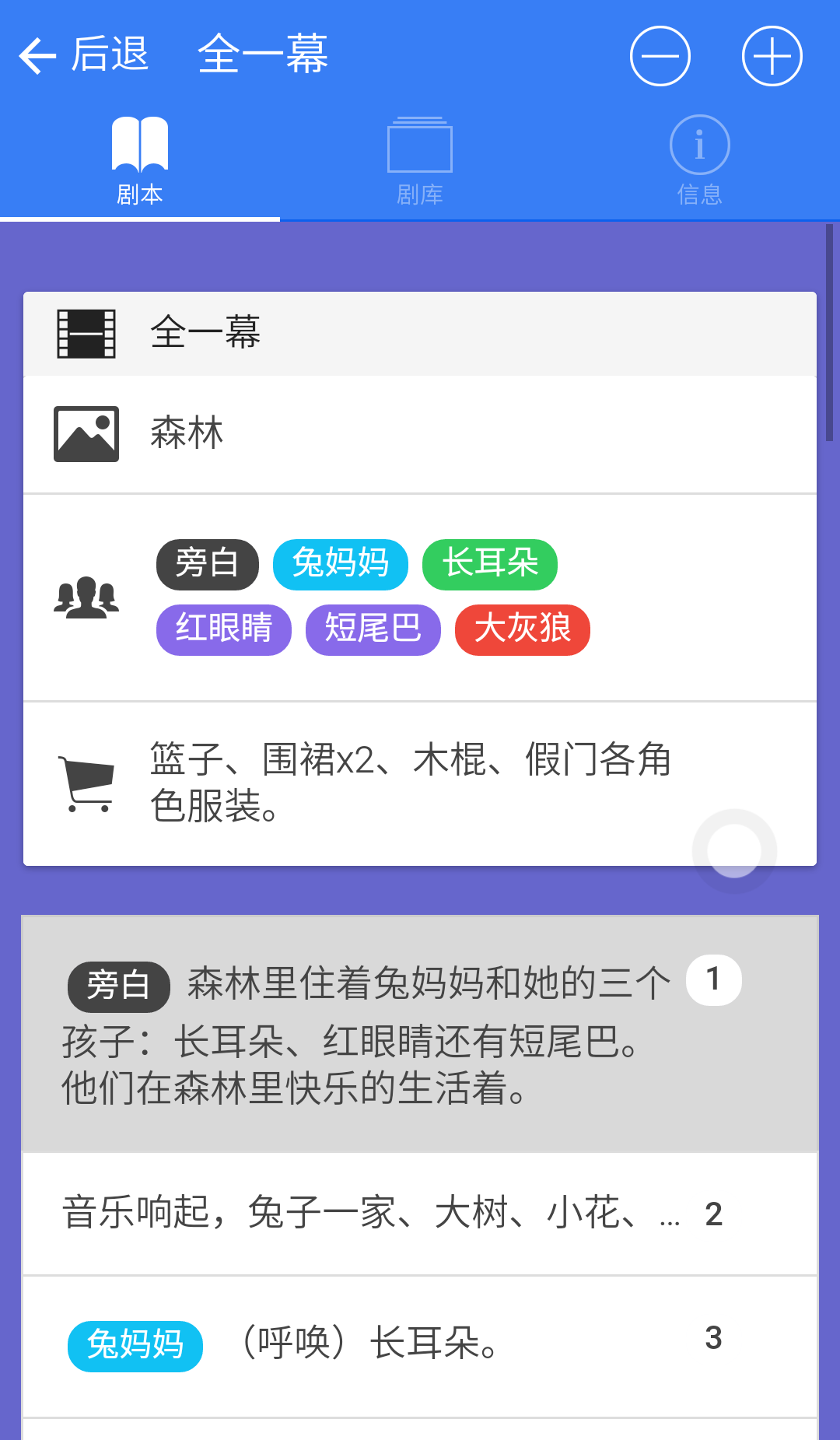Tap the plus circle icon in the top bar

(771, 55)
